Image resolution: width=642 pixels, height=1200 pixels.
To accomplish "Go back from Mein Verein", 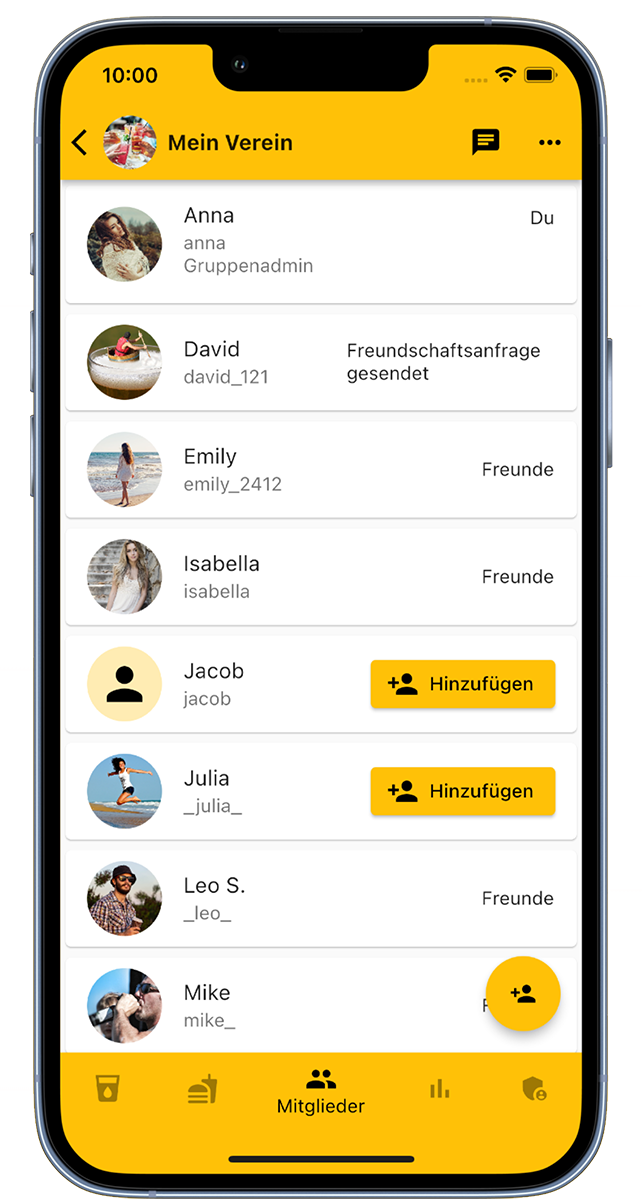I will click(x=80, y=143).
